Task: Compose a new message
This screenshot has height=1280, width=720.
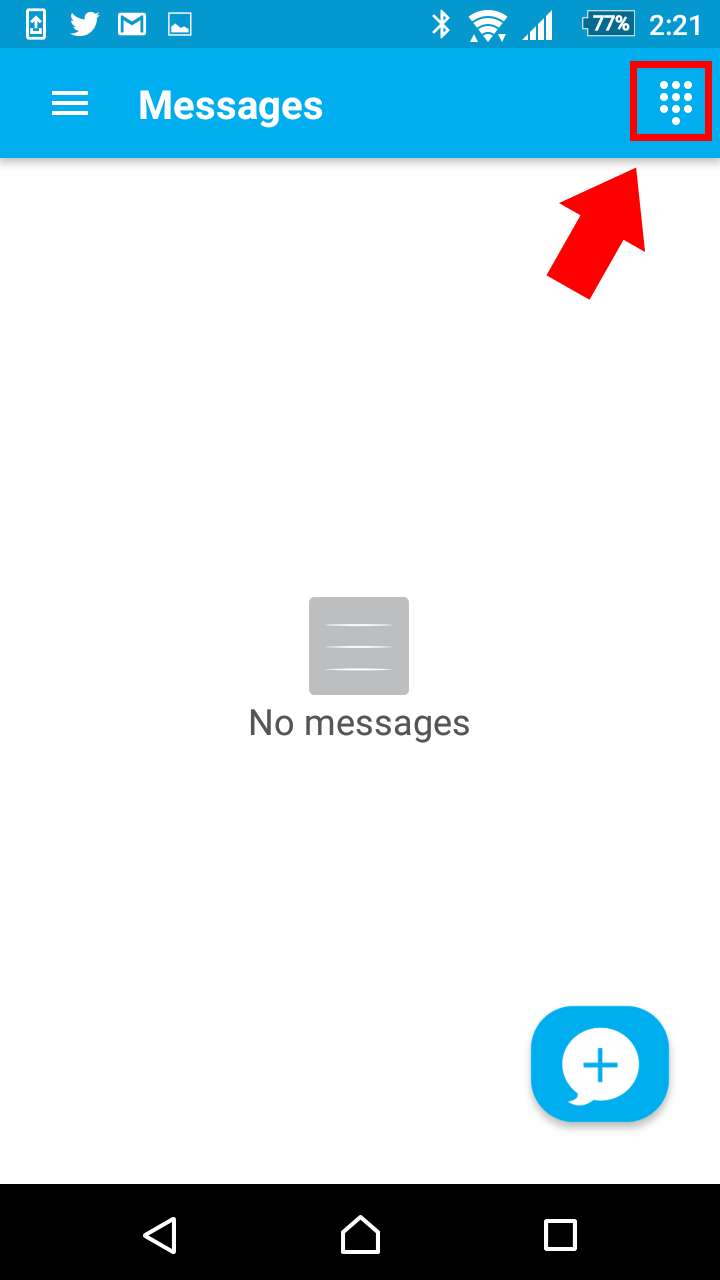Action: click(599, 1064)
